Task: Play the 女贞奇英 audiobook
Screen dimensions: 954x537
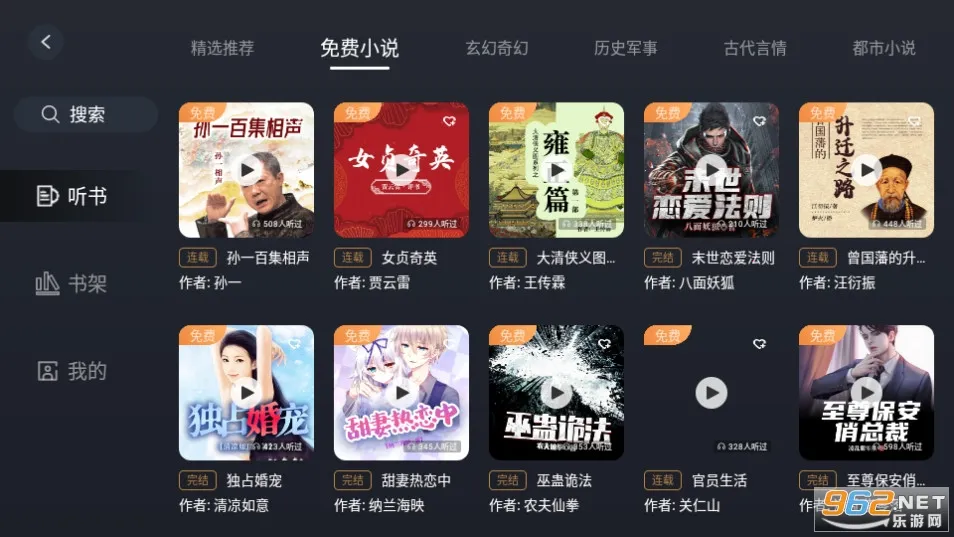Action: (401, 170)
